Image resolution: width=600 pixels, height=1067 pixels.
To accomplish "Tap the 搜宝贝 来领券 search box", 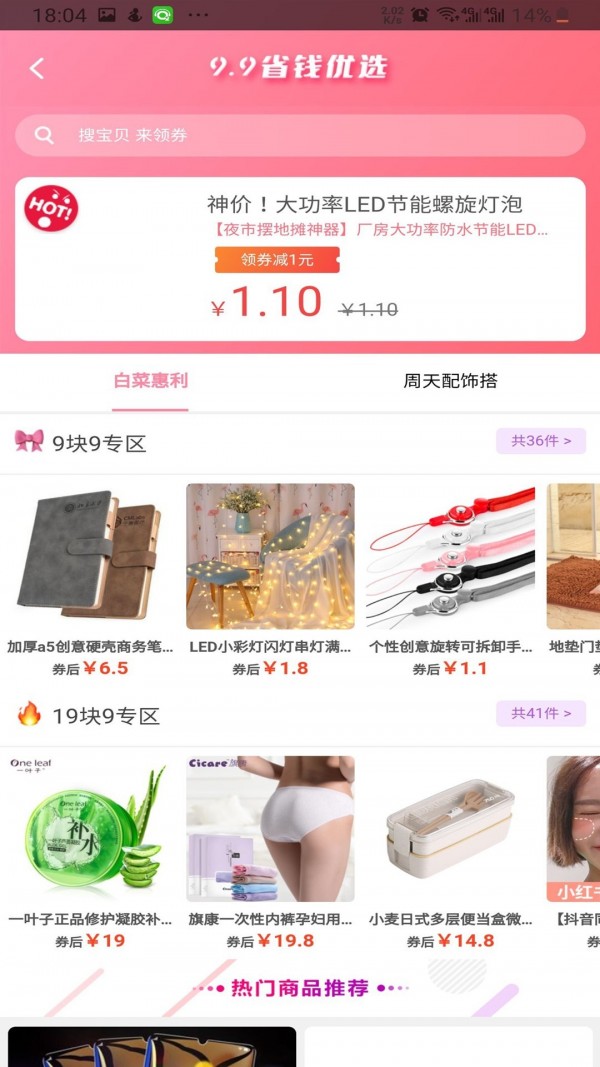I will 300,135.
